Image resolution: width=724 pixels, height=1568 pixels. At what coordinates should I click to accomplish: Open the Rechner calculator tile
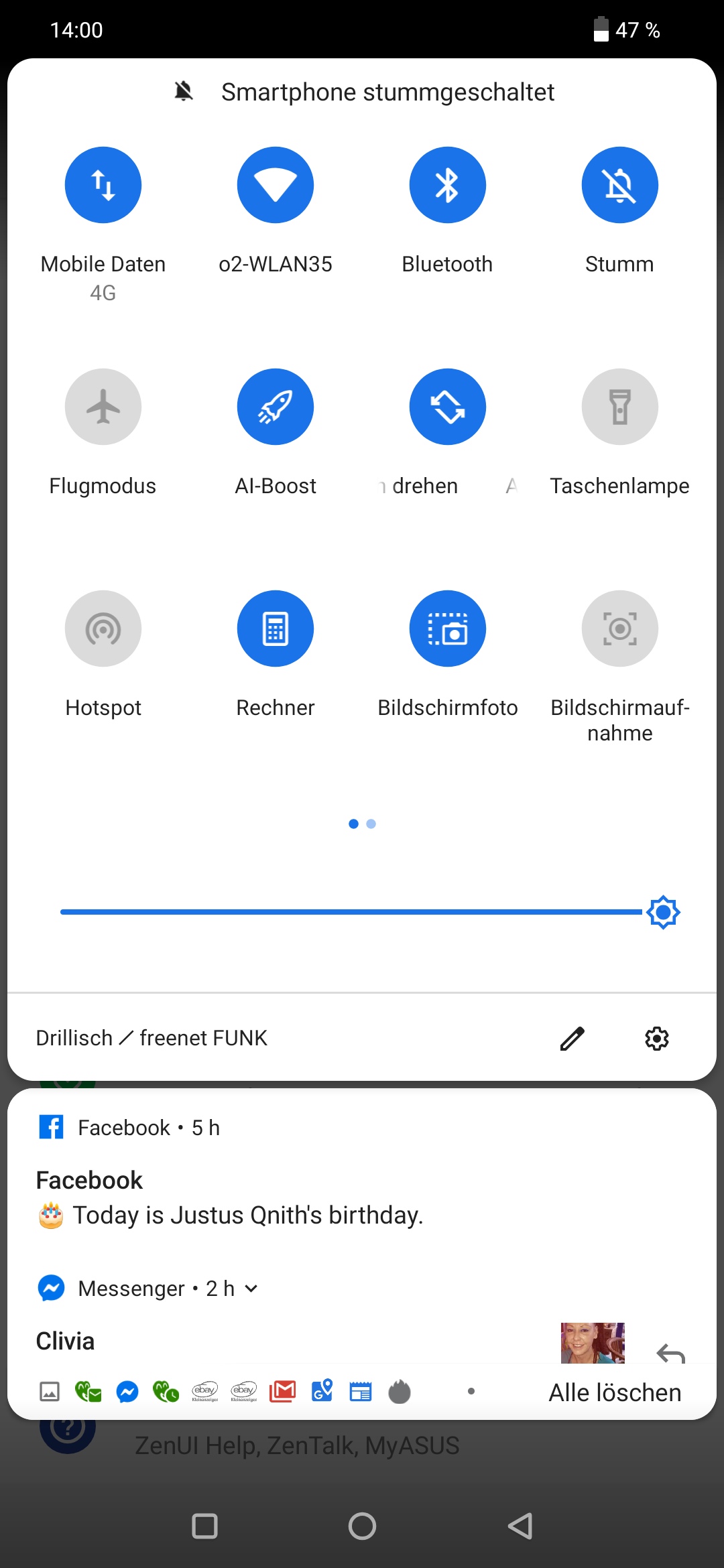point(276,629)
